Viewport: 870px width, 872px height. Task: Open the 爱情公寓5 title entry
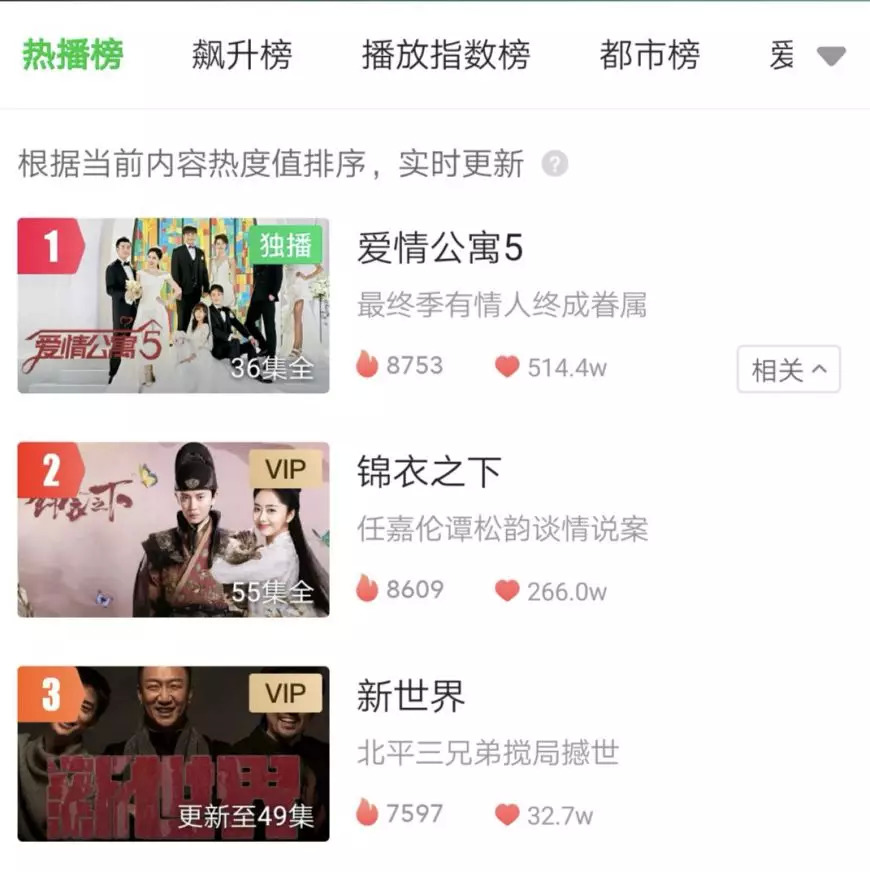tap(440, 248)
